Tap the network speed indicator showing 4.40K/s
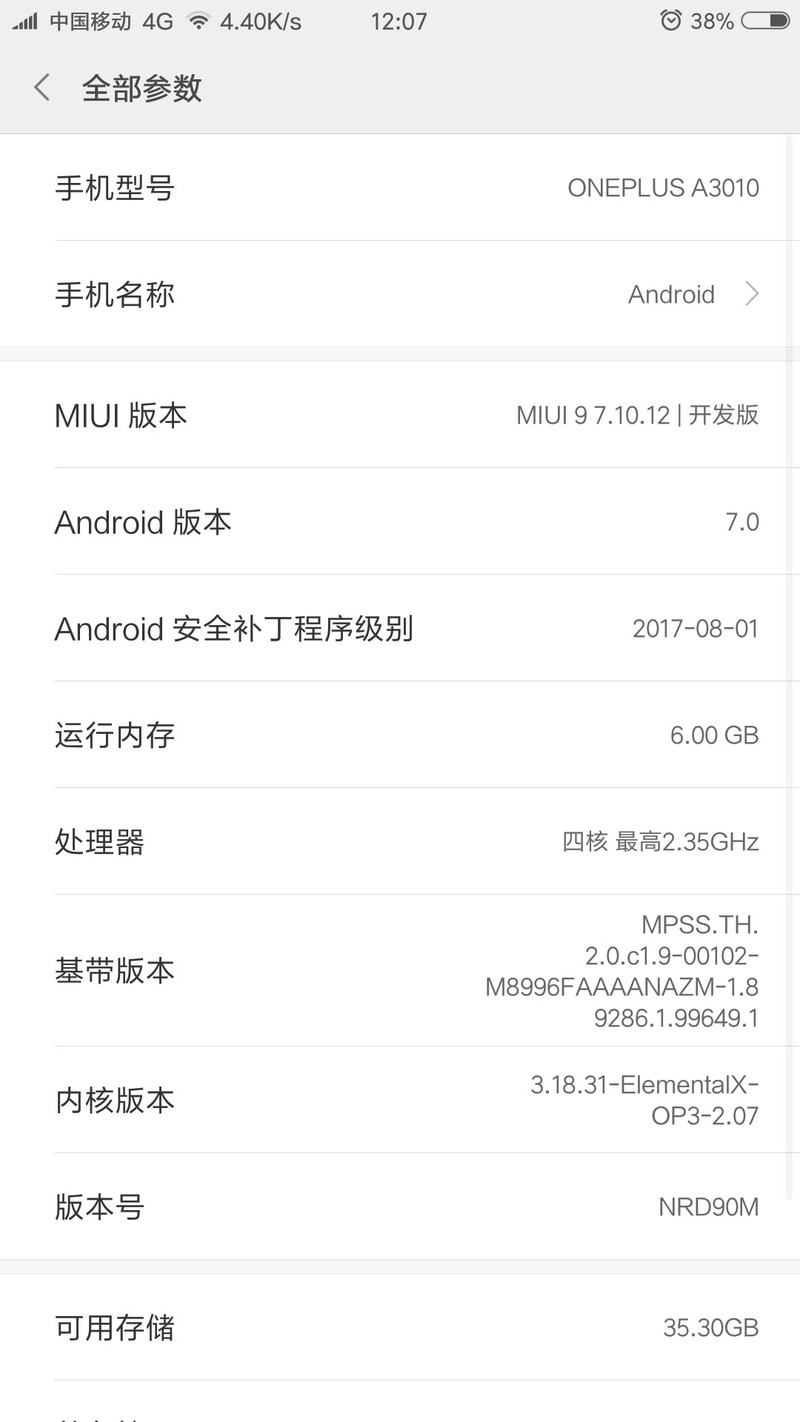 point(260,21)
